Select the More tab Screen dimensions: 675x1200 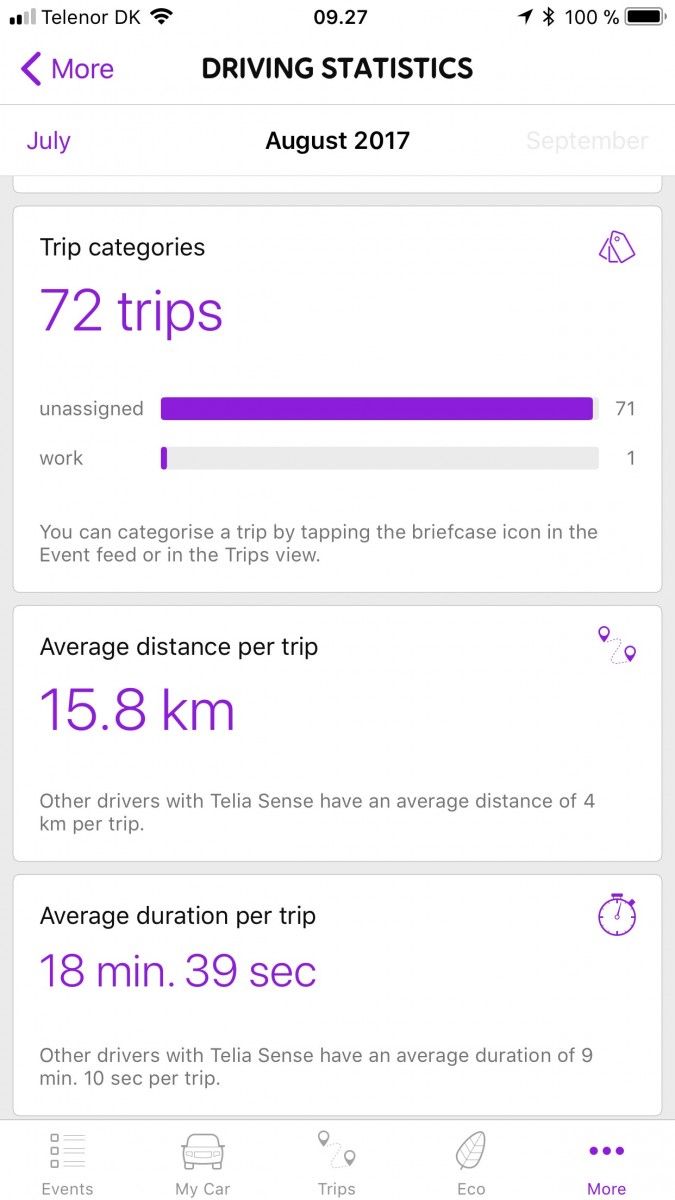tap(606, 1163)
